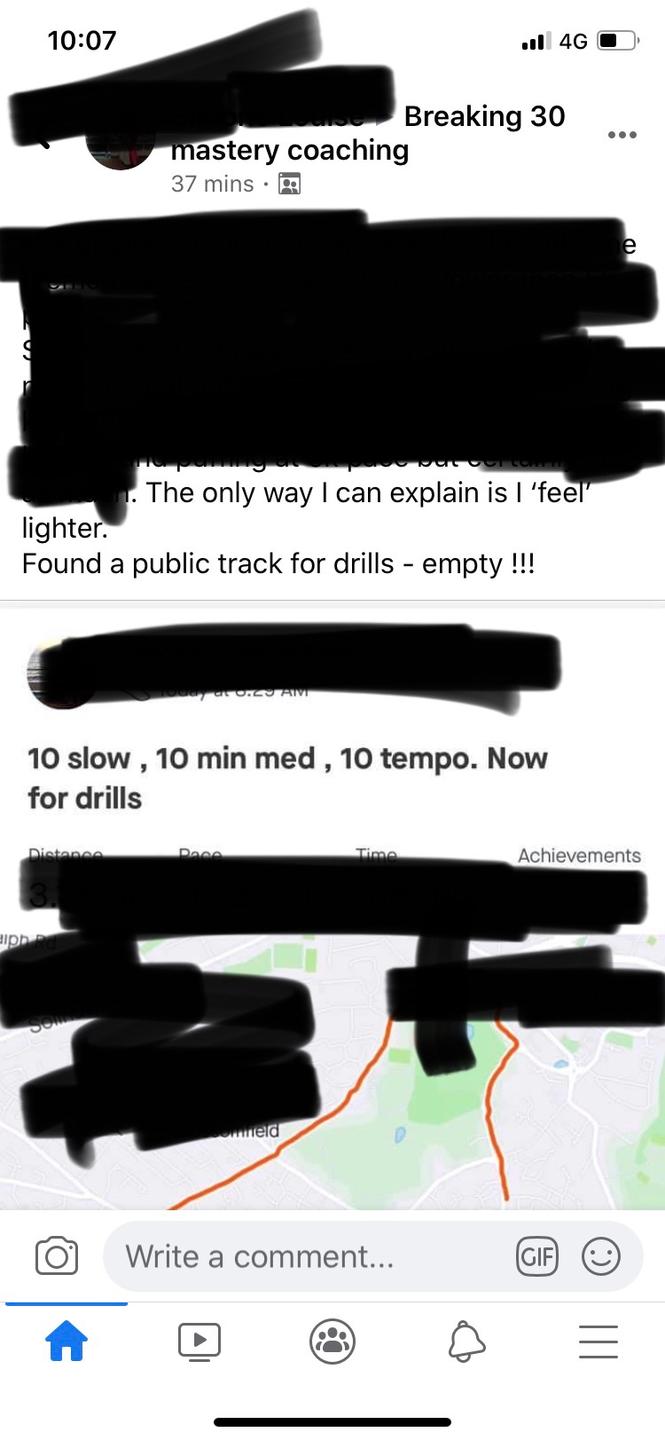Go to the Home feed tab
Screen dimensions: 665x1440
coord(67,1340)
